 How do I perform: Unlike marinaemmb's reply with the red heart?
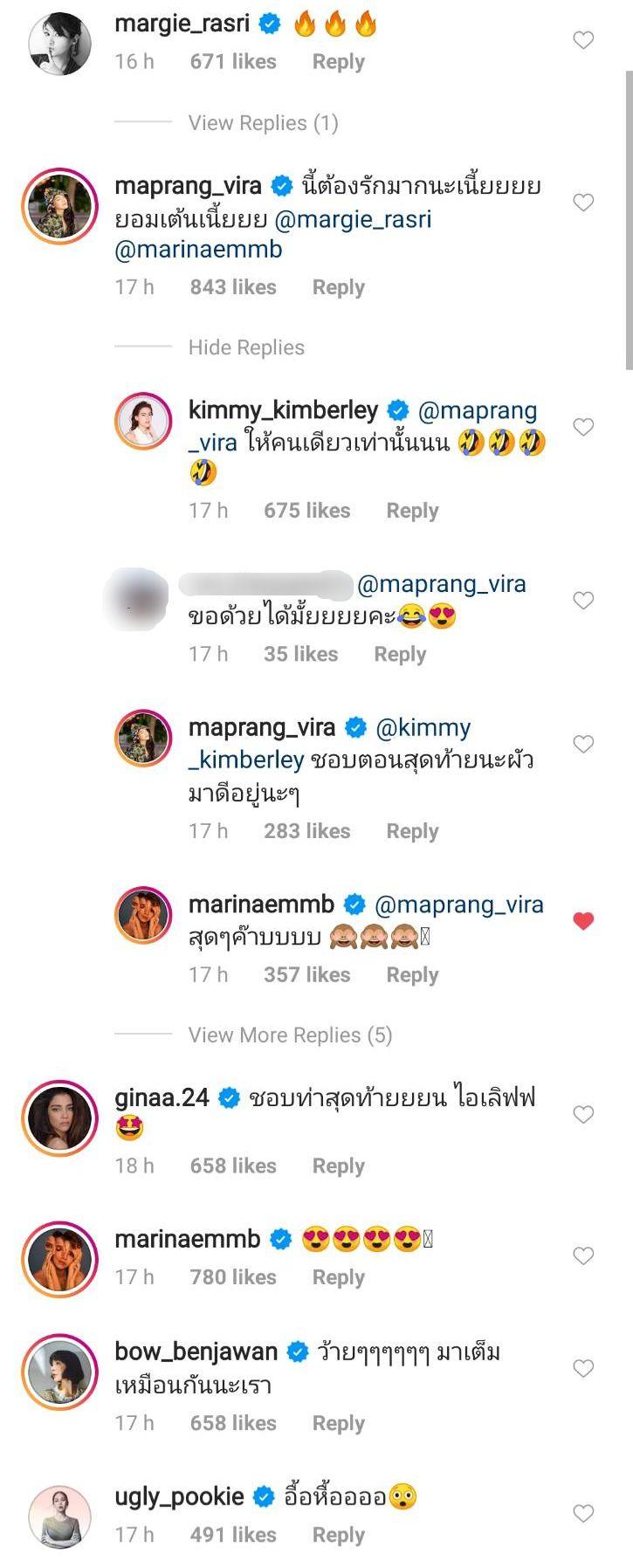pos(583,920)
